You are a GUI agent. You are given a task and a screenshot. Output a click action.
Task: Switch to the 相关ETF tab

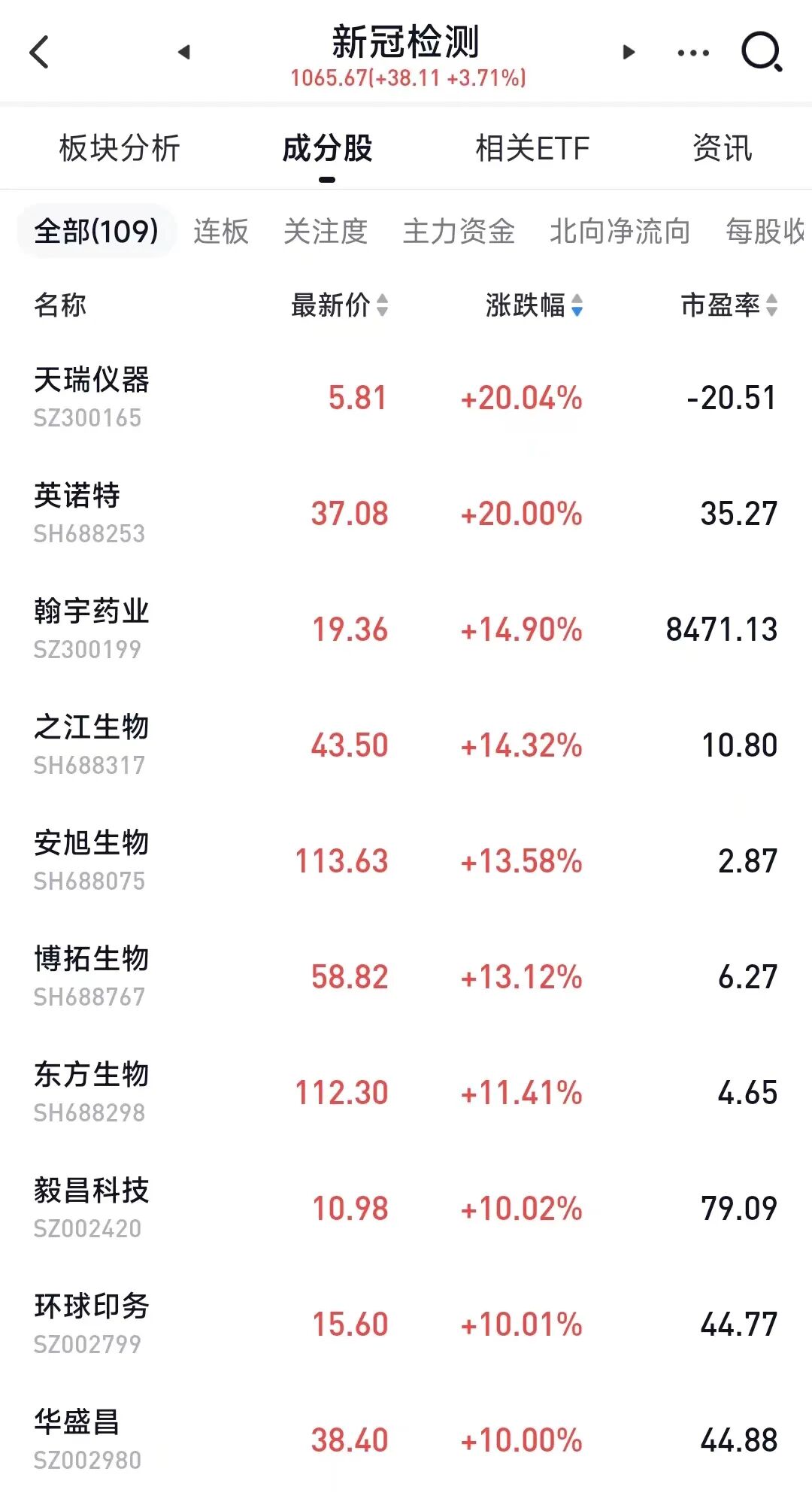tap(532, 148)
